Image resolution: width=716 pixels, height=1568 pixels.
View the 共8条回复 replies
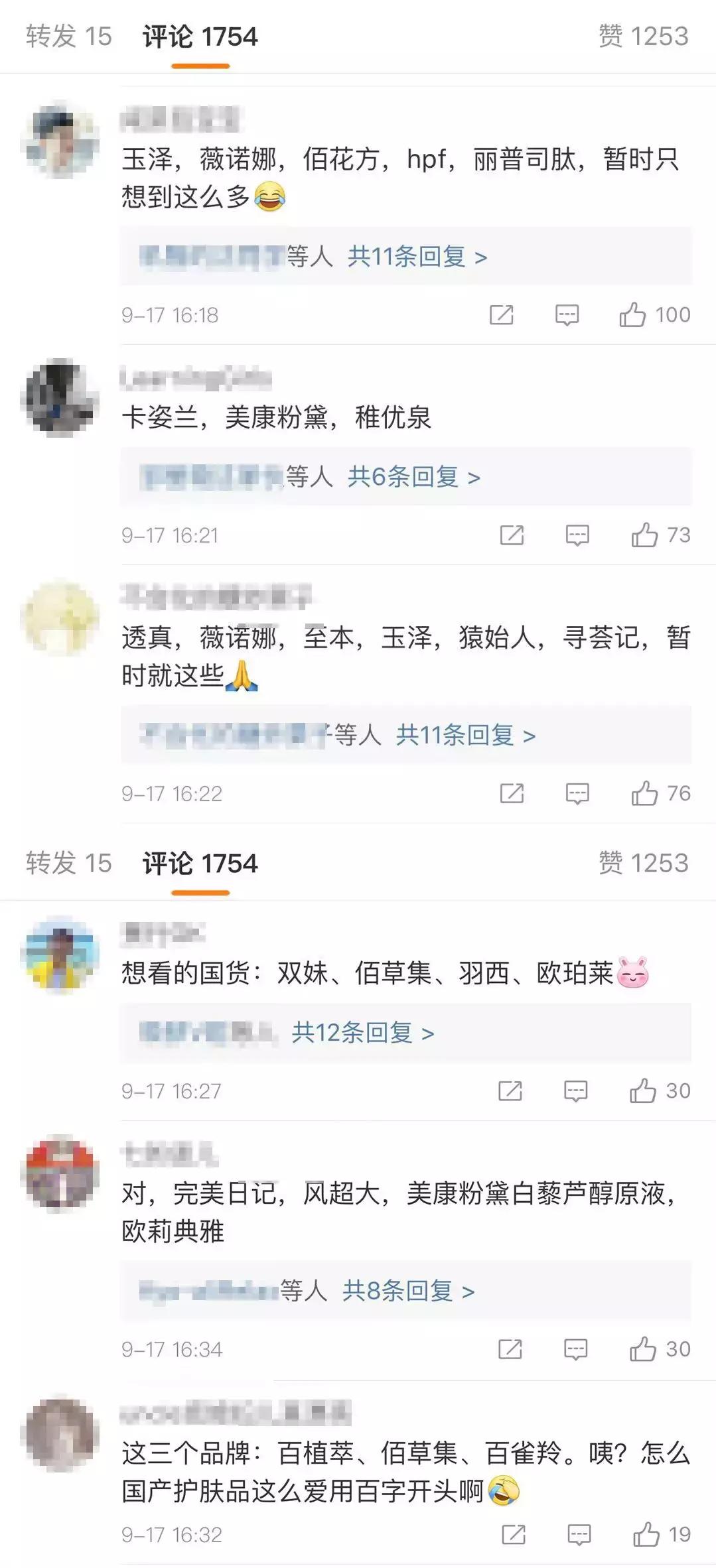pyautogui.click(x=408, y=1290)
